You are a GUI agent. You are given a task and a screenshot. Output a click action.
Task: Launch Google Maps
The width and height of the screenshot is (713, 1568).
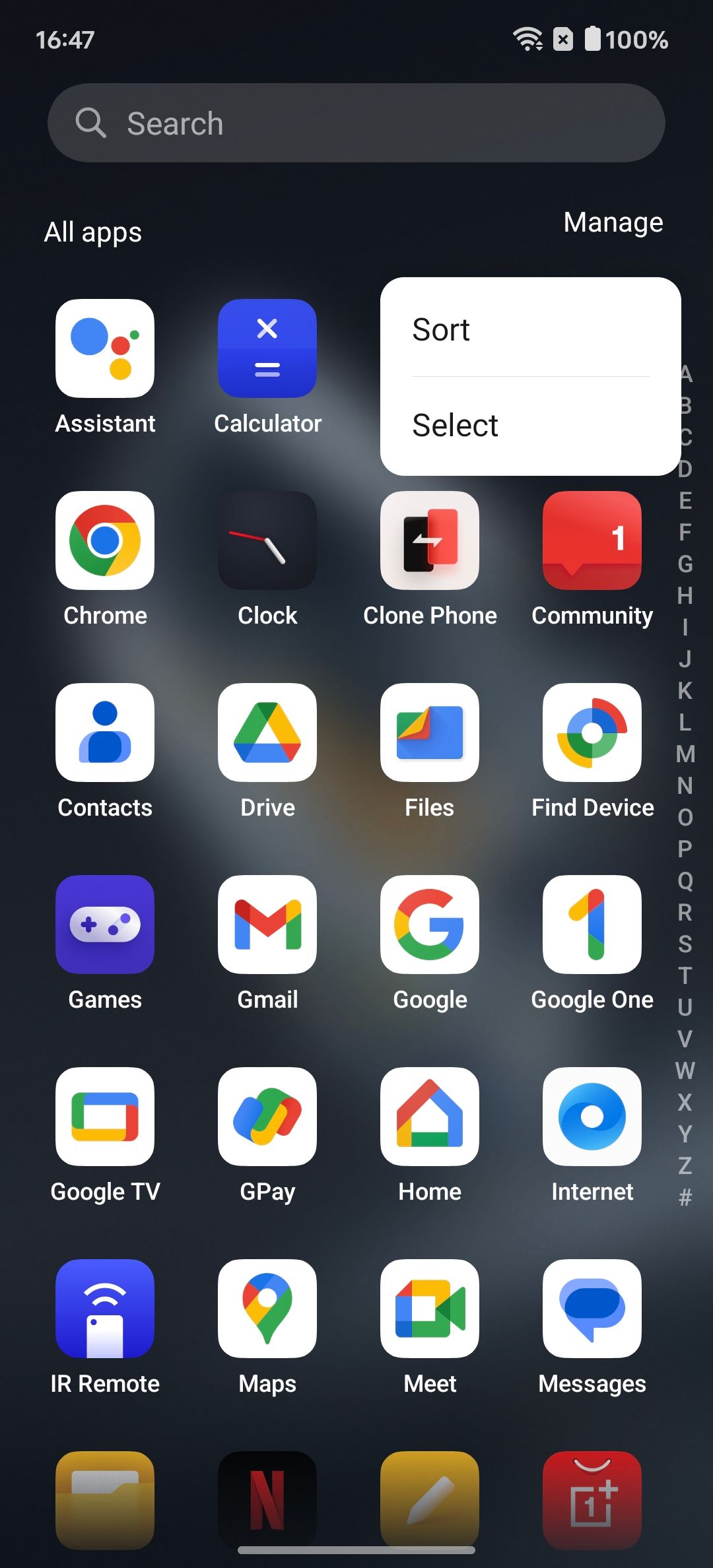[x=267, y=1309]
